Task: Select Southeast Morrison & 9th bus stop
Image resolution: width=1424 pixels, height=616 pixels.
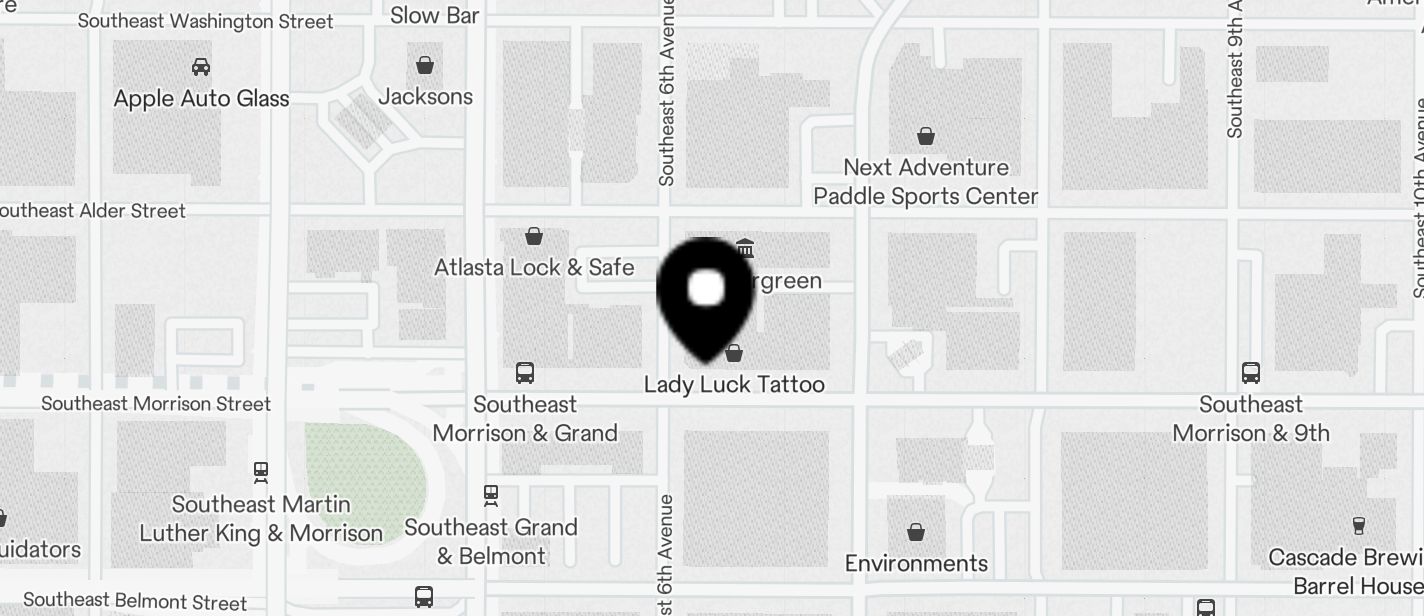Action: pyautogui.click(x=1250, y=374)
